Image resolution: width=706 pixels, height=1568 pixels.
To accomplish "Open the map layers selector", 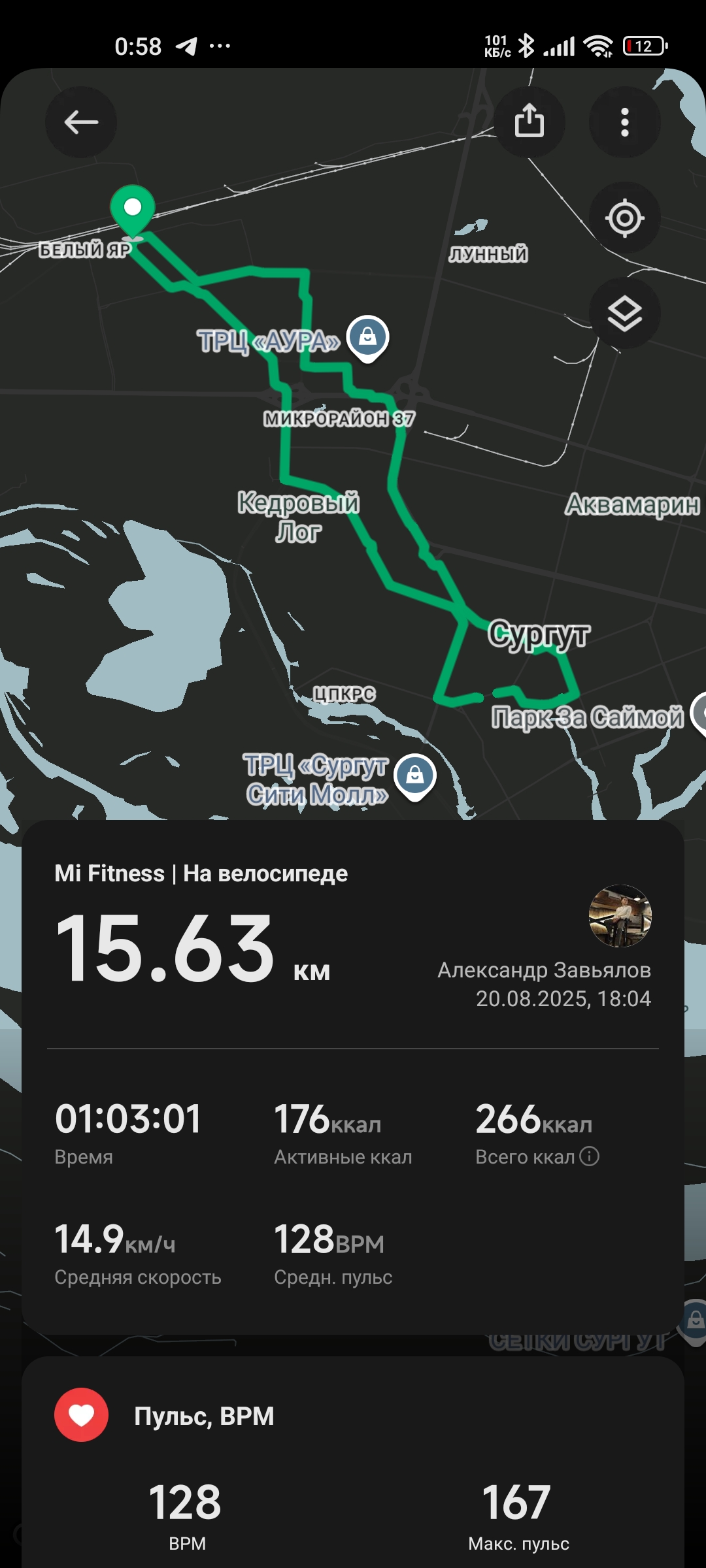I will tap(625, 314).
